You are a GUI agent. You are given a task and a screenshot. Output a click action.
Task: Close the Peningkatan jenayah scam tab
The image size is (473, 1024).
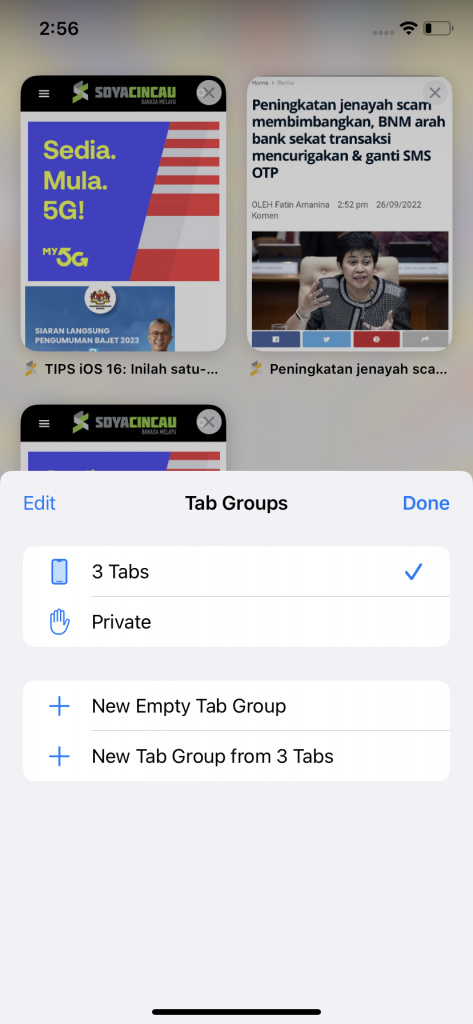point(435,93)
